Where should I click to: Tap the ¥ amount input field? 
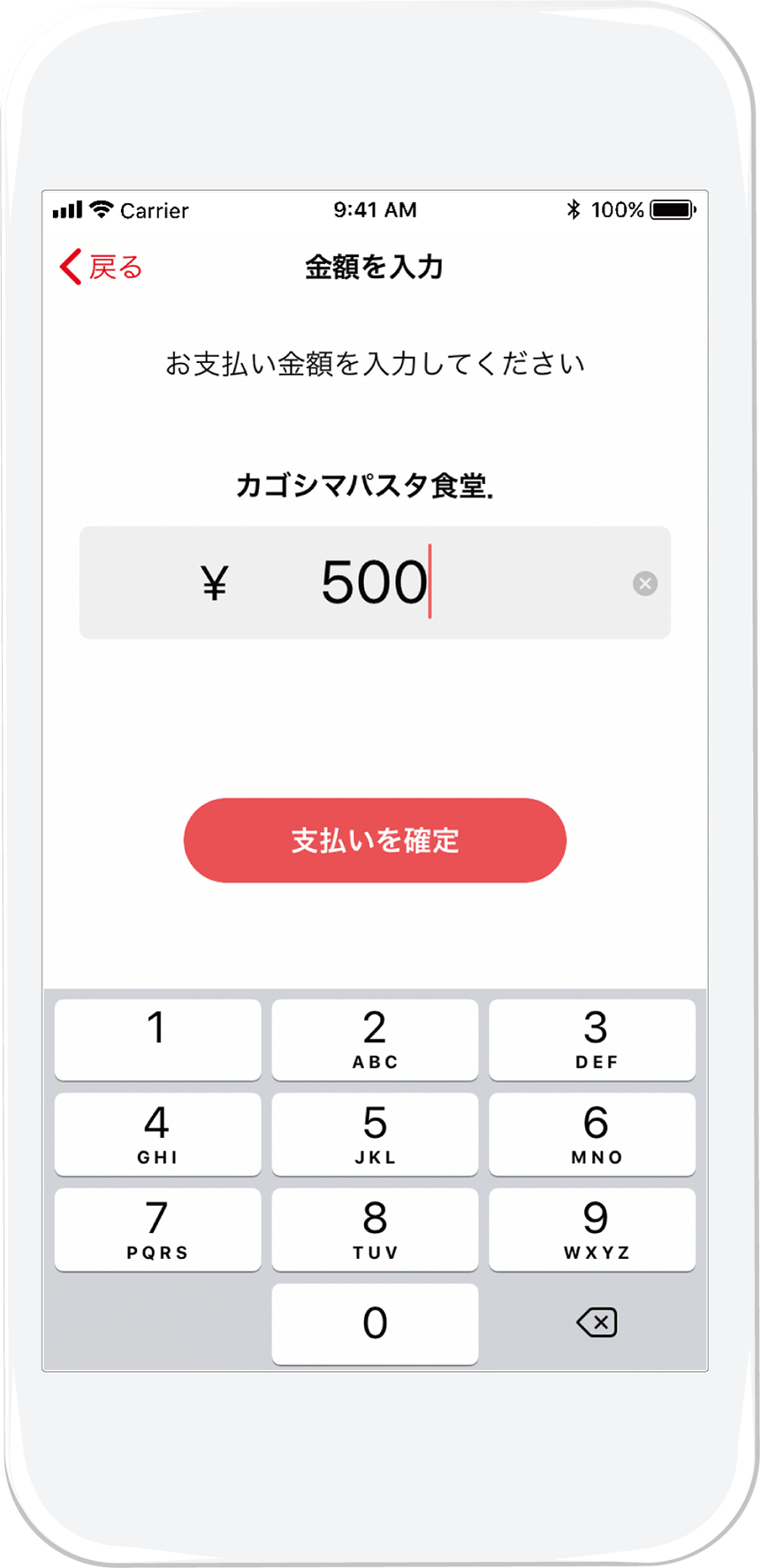pyautogui.click(x=375, y=583)
